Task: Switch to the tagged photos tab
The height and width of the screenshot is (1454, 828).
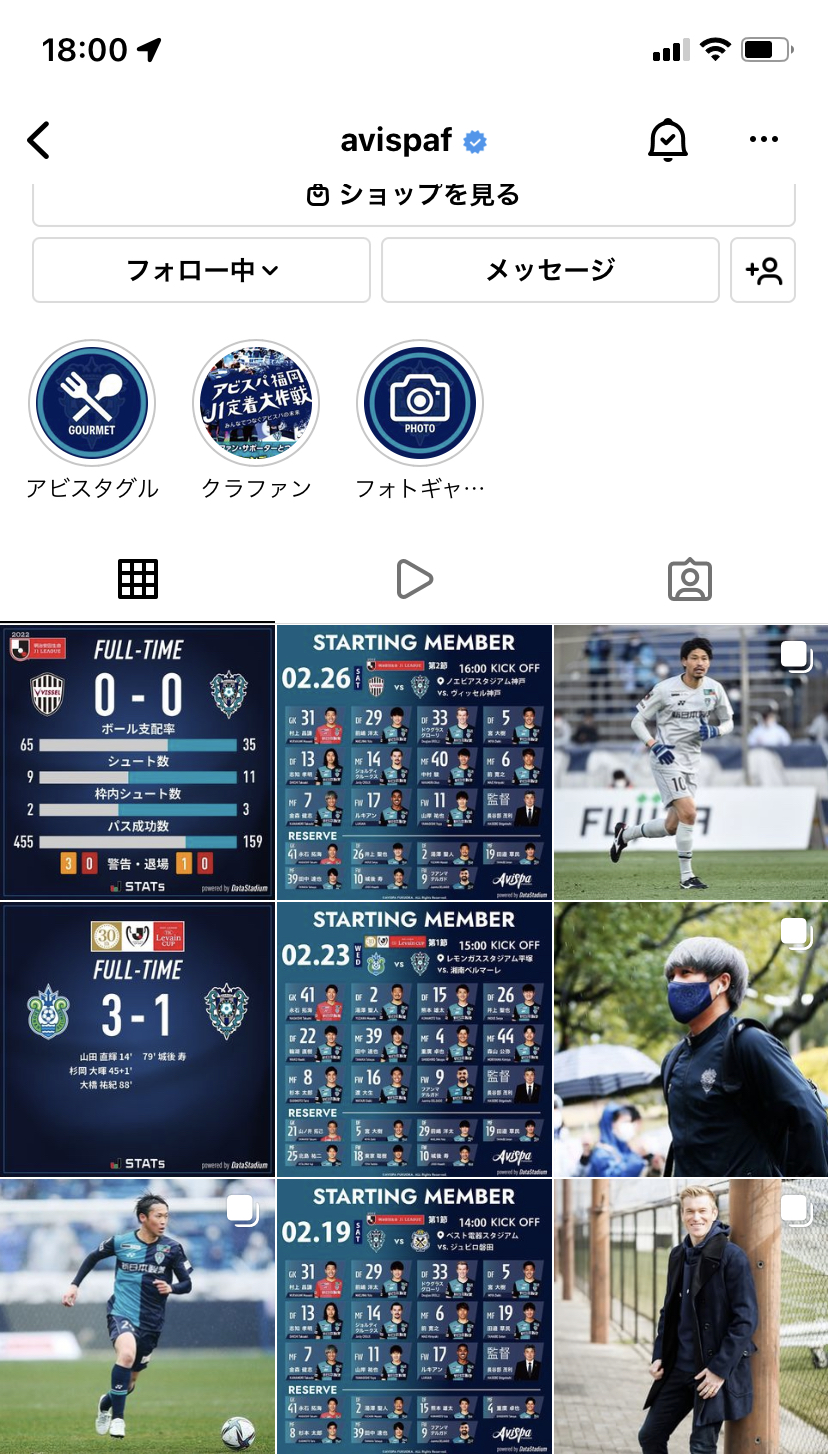Action: pos(689,579)
